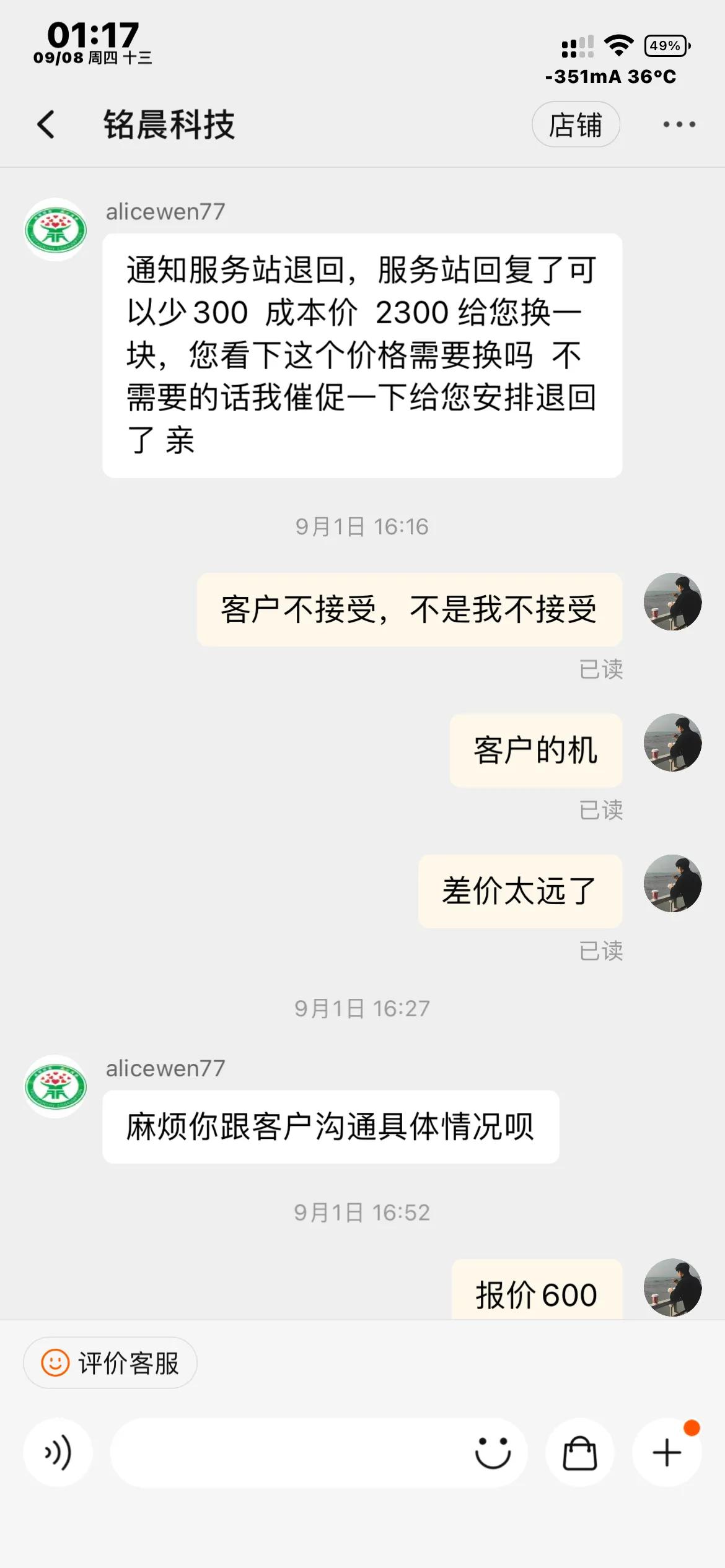Open the 店铺 shop button
The image size is (725, 1568).
pyautogui.click(x=576, y=124)
